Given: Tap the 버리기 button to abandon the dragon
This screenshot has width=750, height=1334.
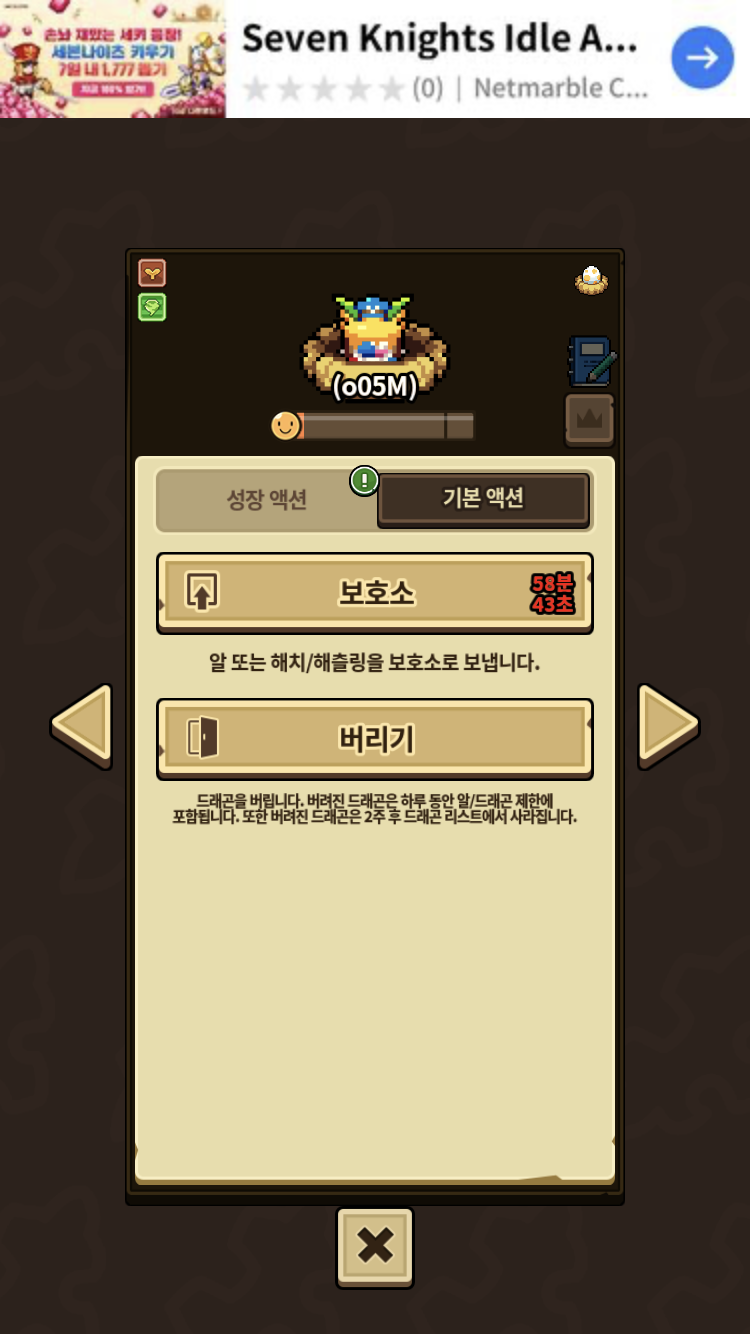Looking at the screenshot, I should coord(375,739).
